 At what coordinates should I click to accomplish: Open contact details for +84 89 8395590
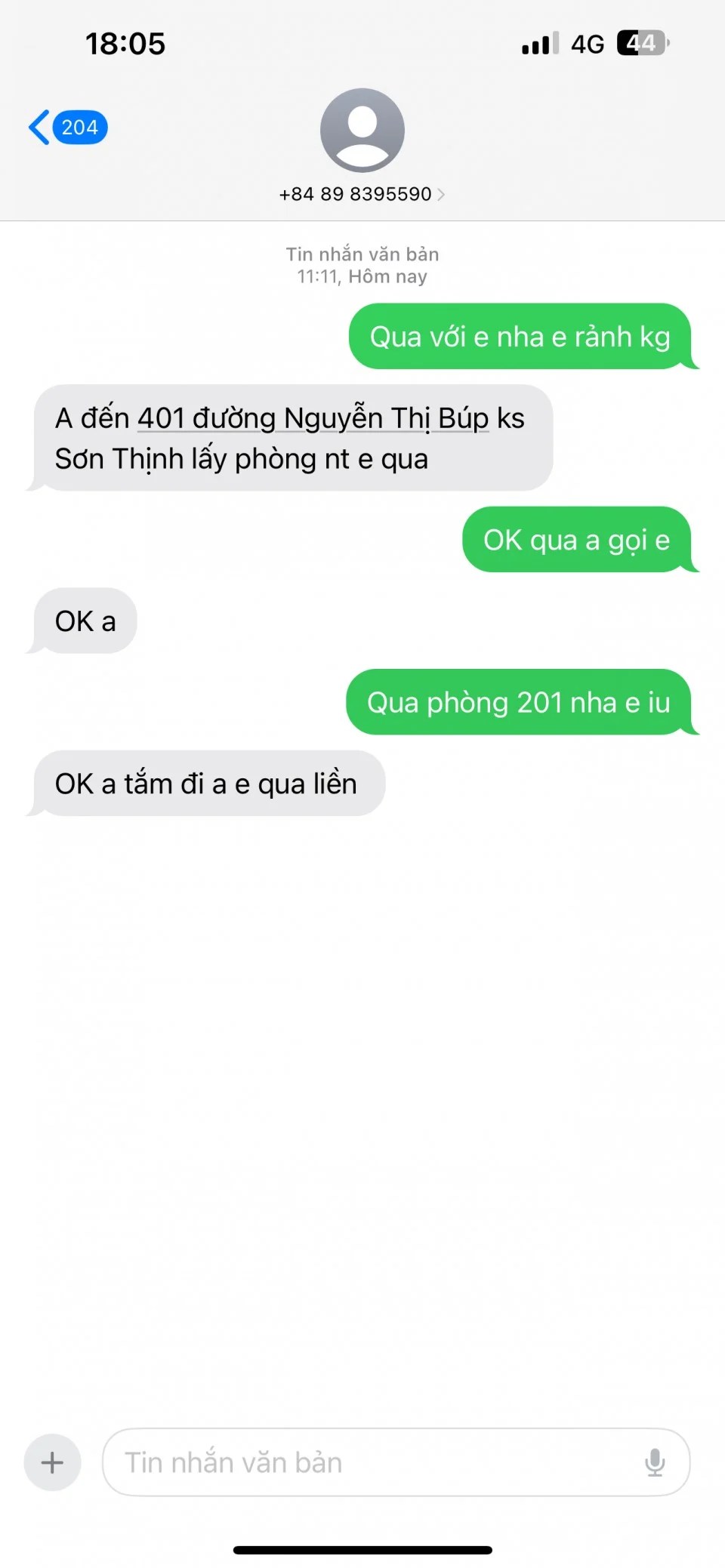tap(362, 194)
